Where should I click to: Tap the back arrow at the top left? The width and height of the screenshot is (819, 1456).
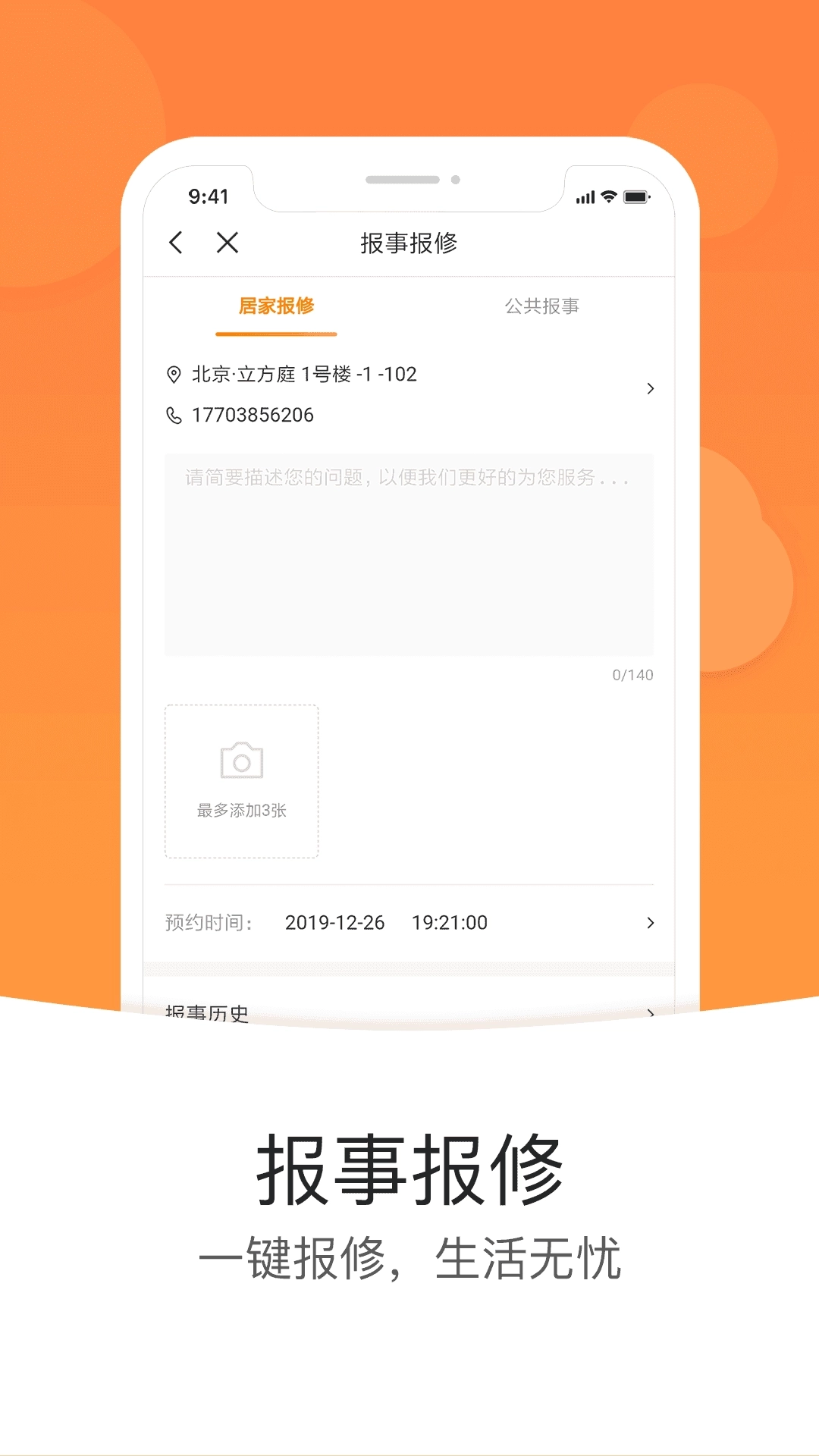point(177,243)
